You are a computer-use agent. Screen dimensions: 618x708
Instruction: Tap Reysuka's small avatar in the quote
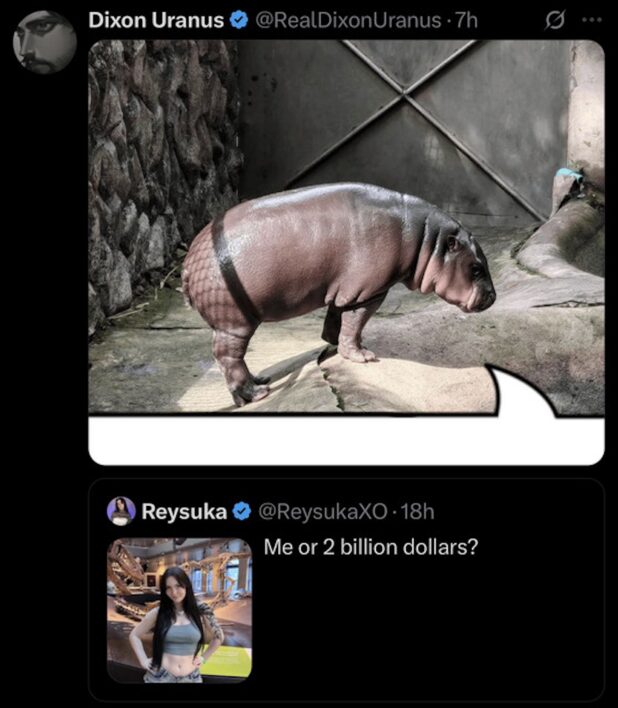point(121,511)
